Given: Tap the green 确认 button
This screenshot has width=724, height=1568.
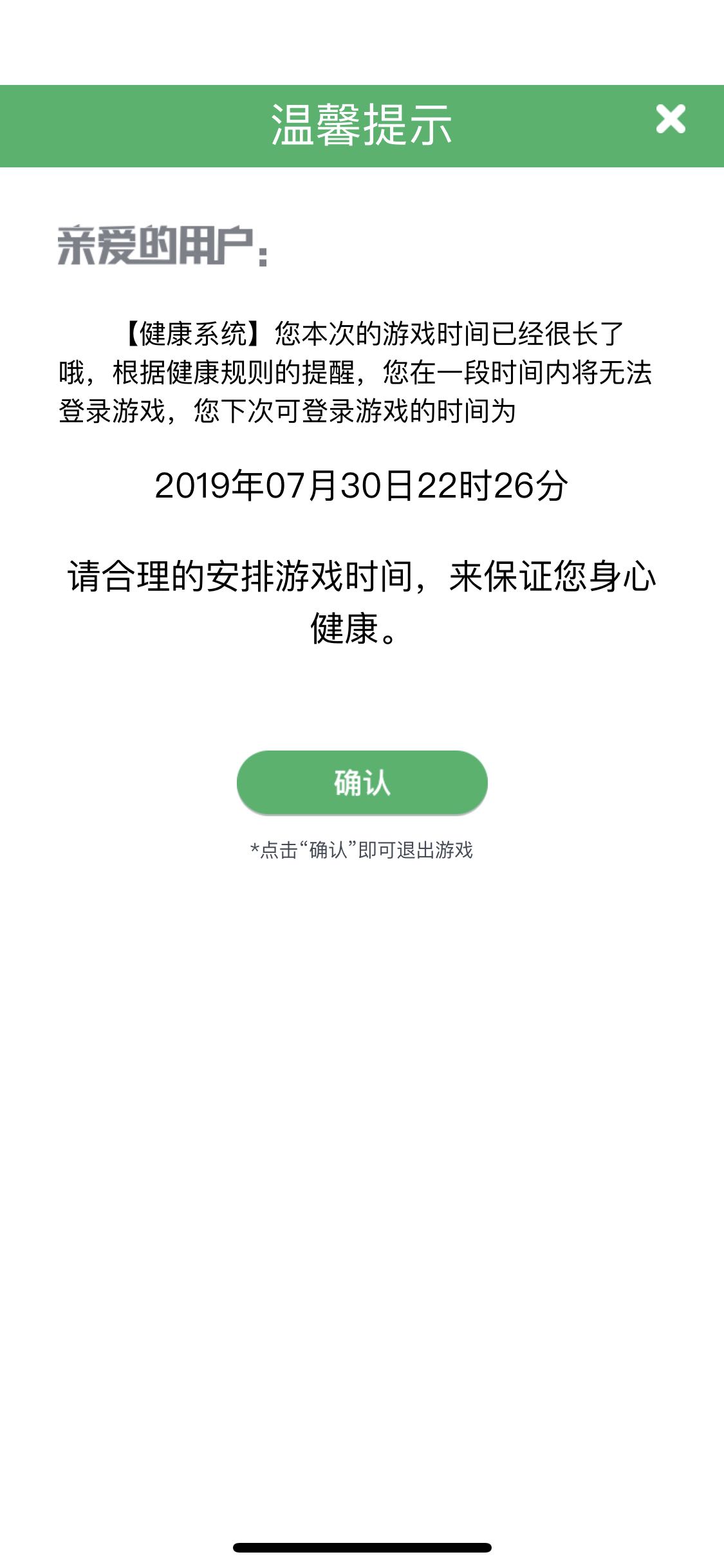Looking at the screenshot, I should click(x=362, y=783).
